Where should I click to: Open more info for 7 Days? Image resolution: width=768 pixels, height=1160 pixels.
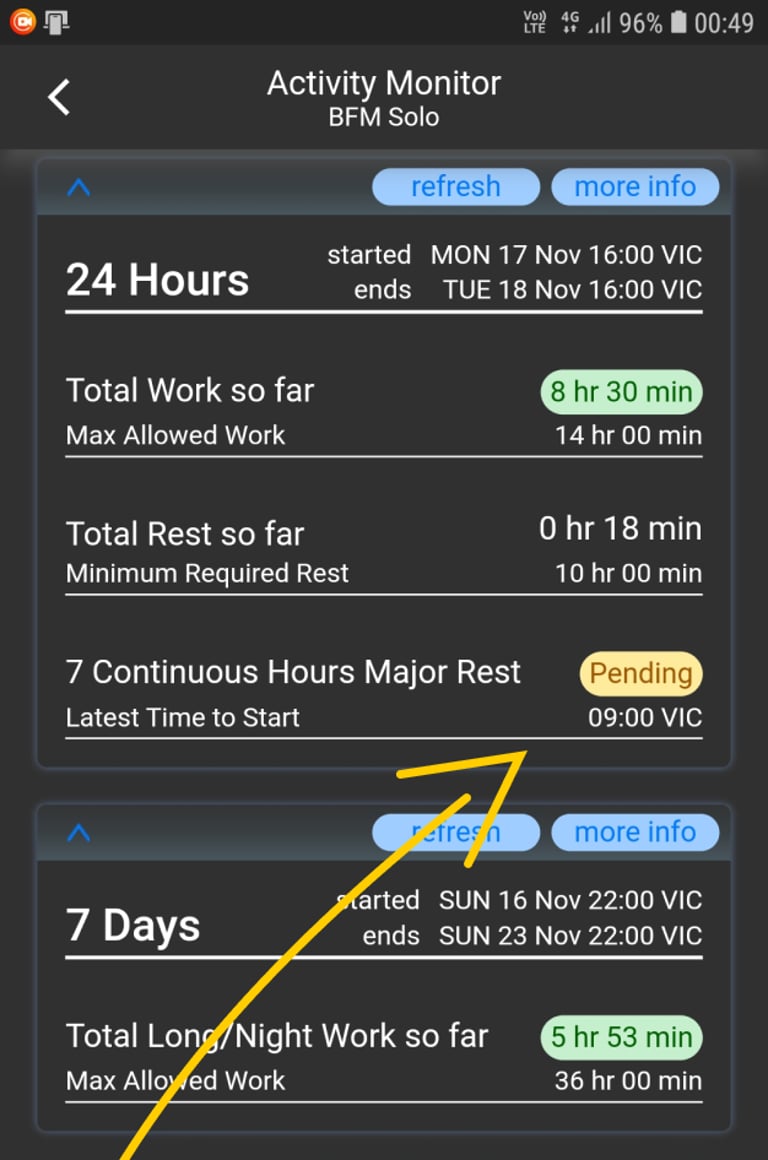[634, 832]
